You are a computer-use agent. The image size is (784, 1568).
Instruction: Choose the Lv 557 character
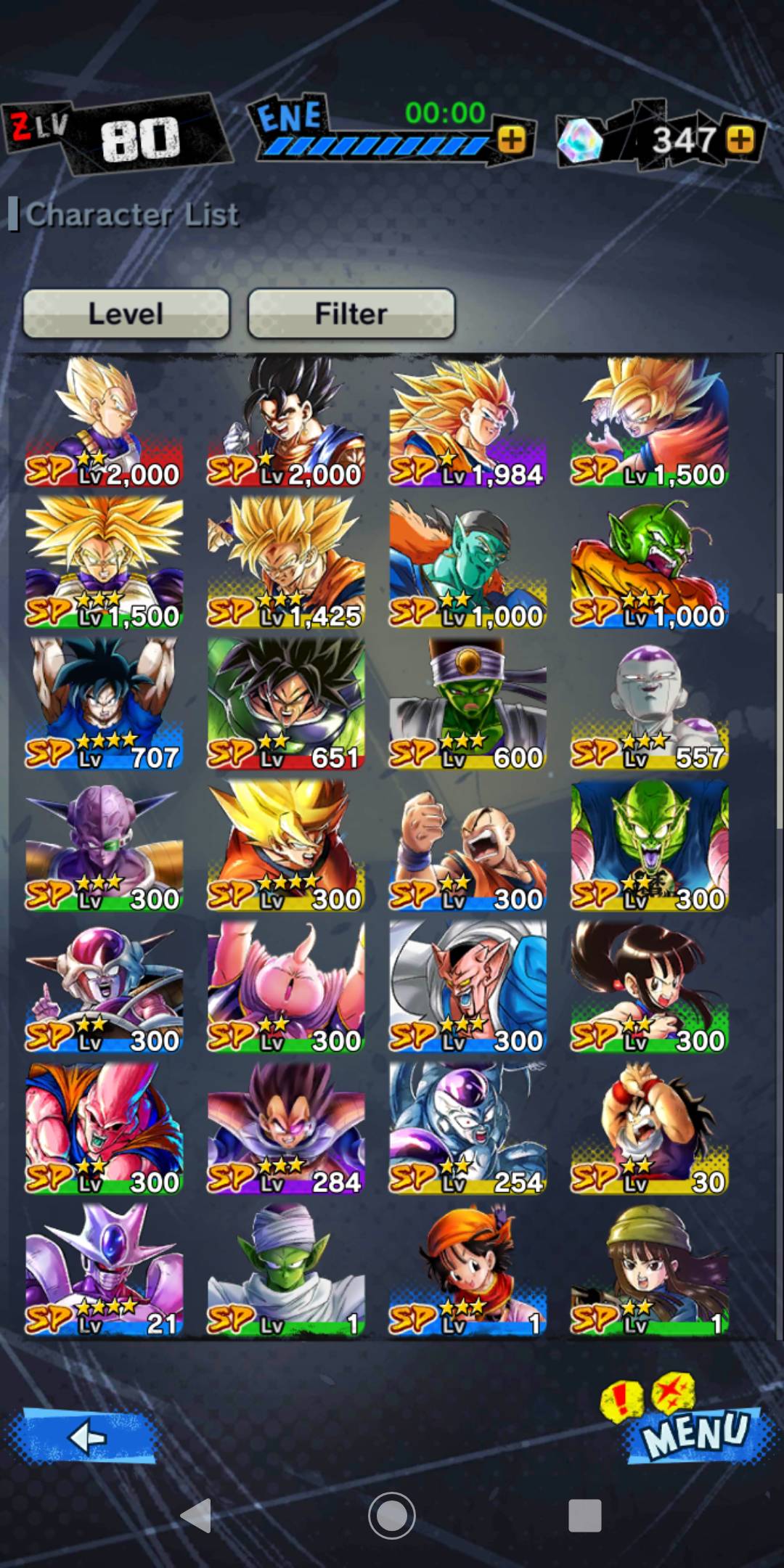pyautogui.click(x=649, y=704)
